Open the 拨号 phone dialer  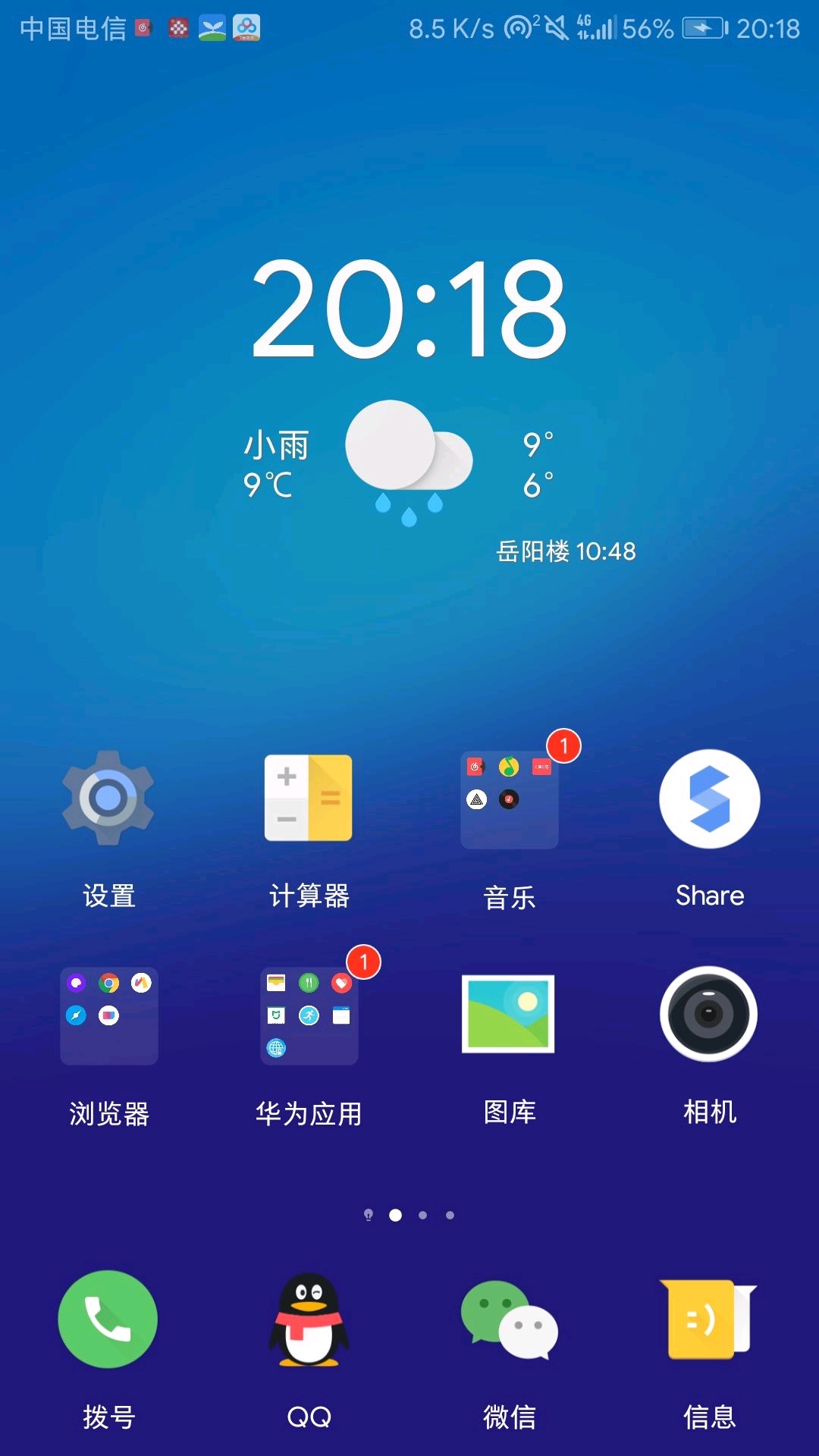point(108,1319)
